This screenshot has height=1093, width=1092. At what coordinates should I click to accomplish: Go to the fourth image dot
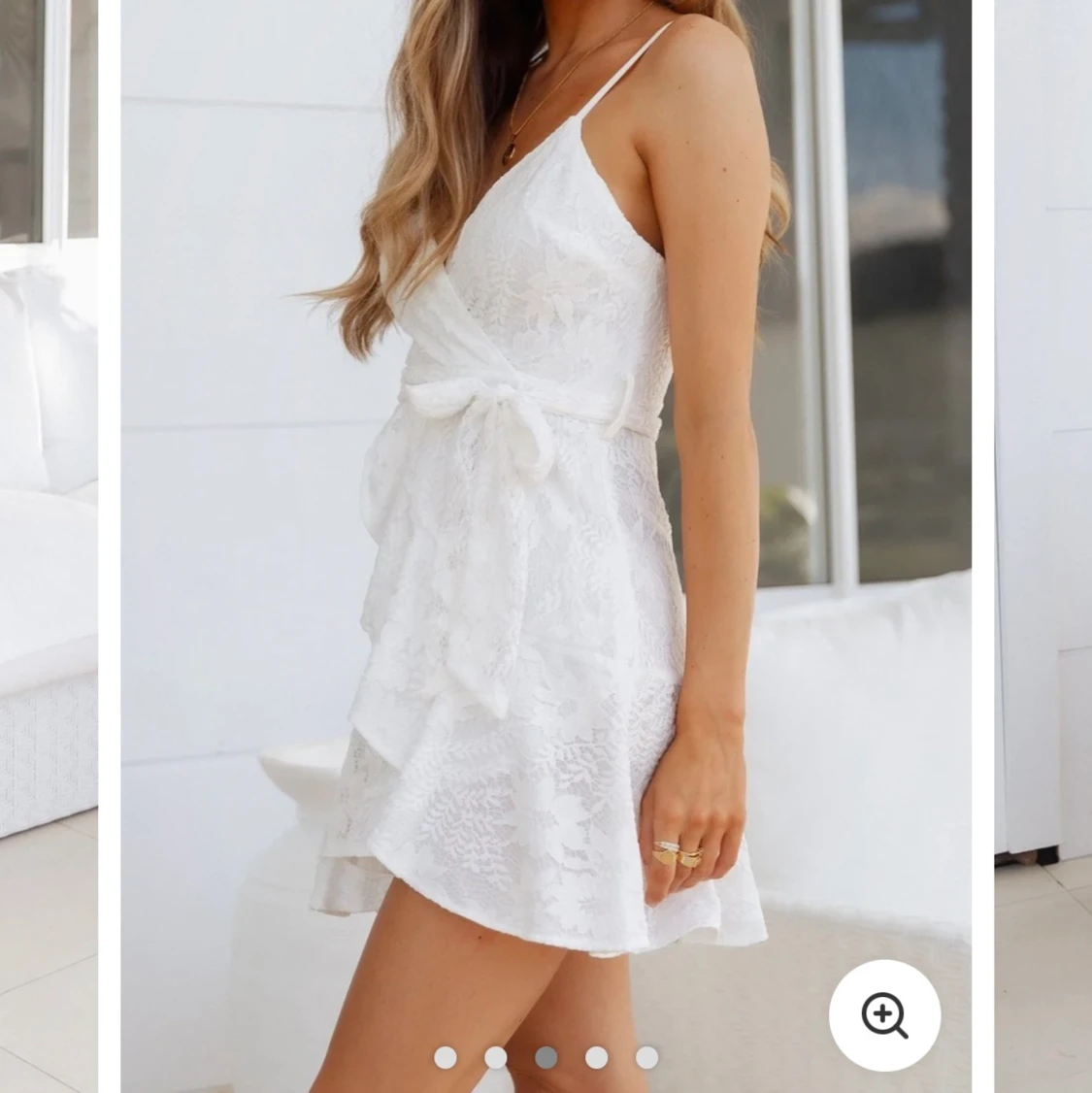[x=597, y=1057]
